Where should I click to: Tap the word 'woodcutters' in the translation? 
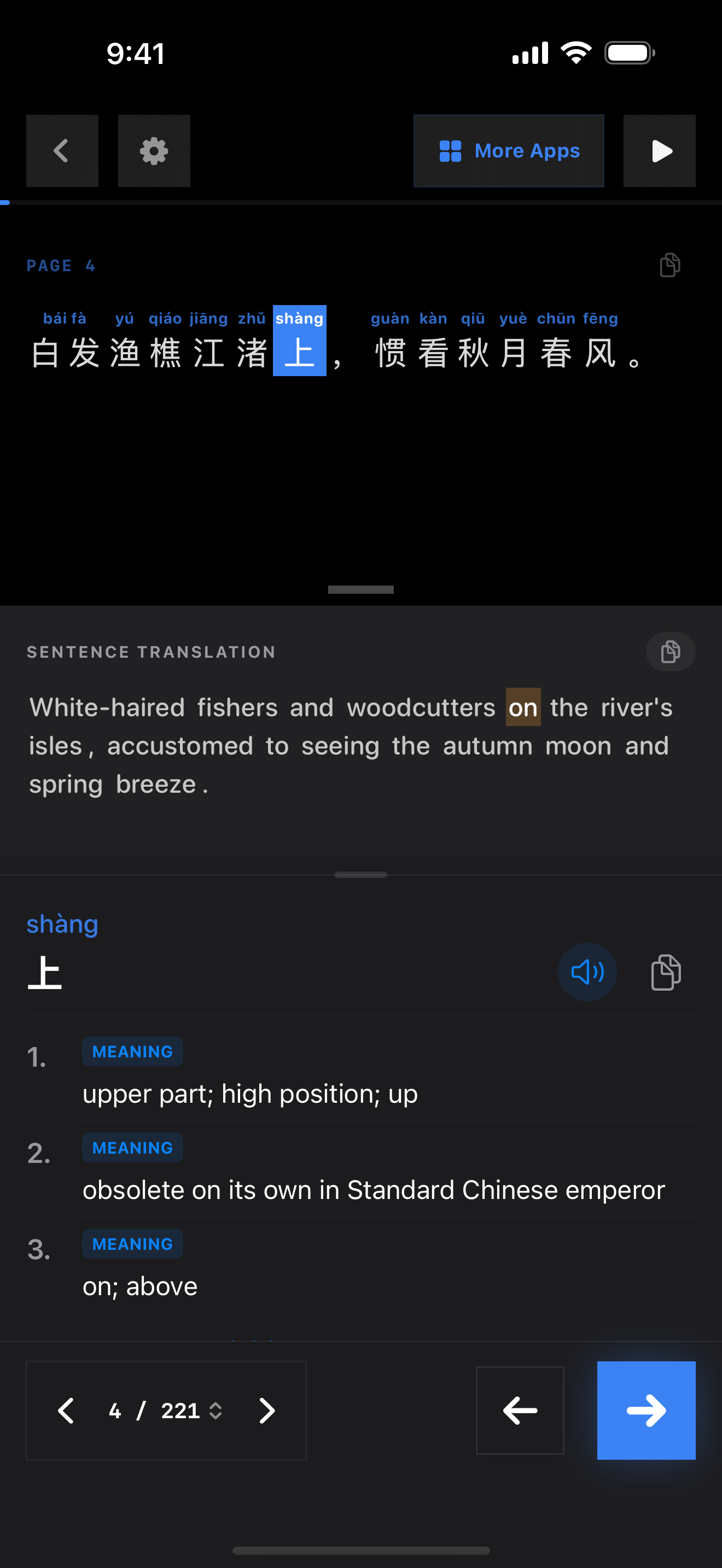pos(421,707)
